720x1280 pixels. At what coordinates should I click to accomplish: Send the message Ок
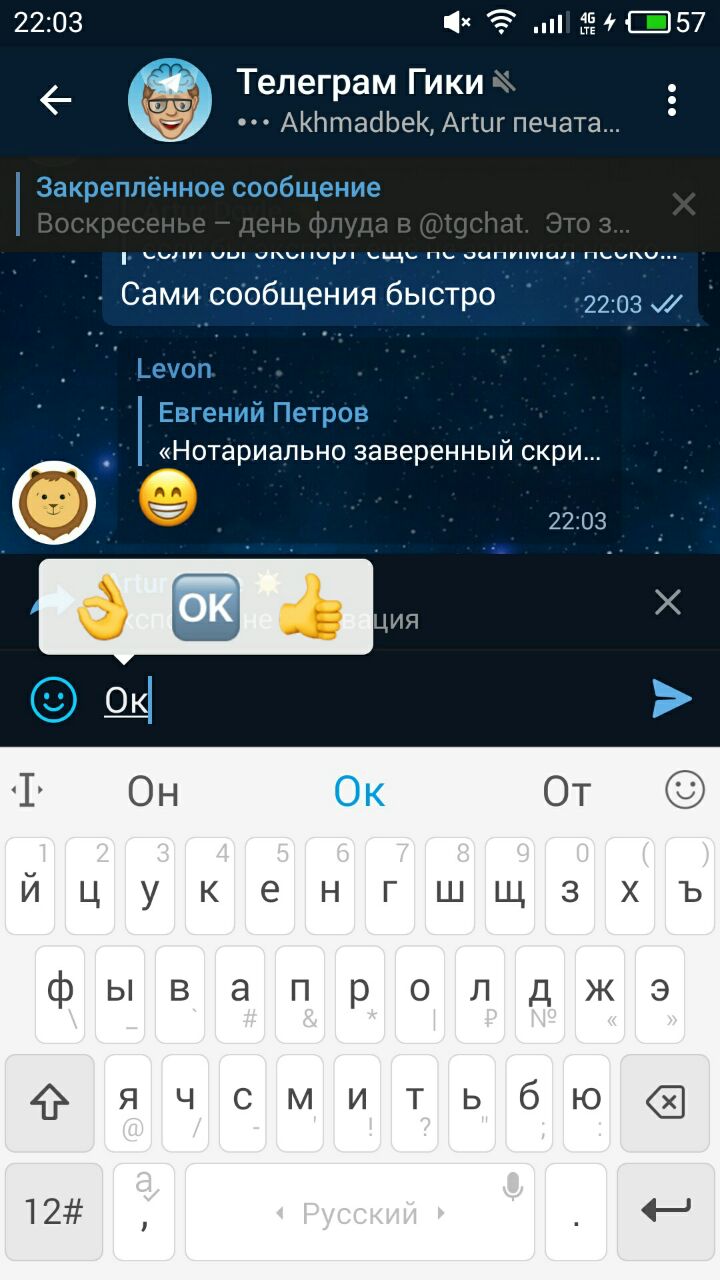671,699
